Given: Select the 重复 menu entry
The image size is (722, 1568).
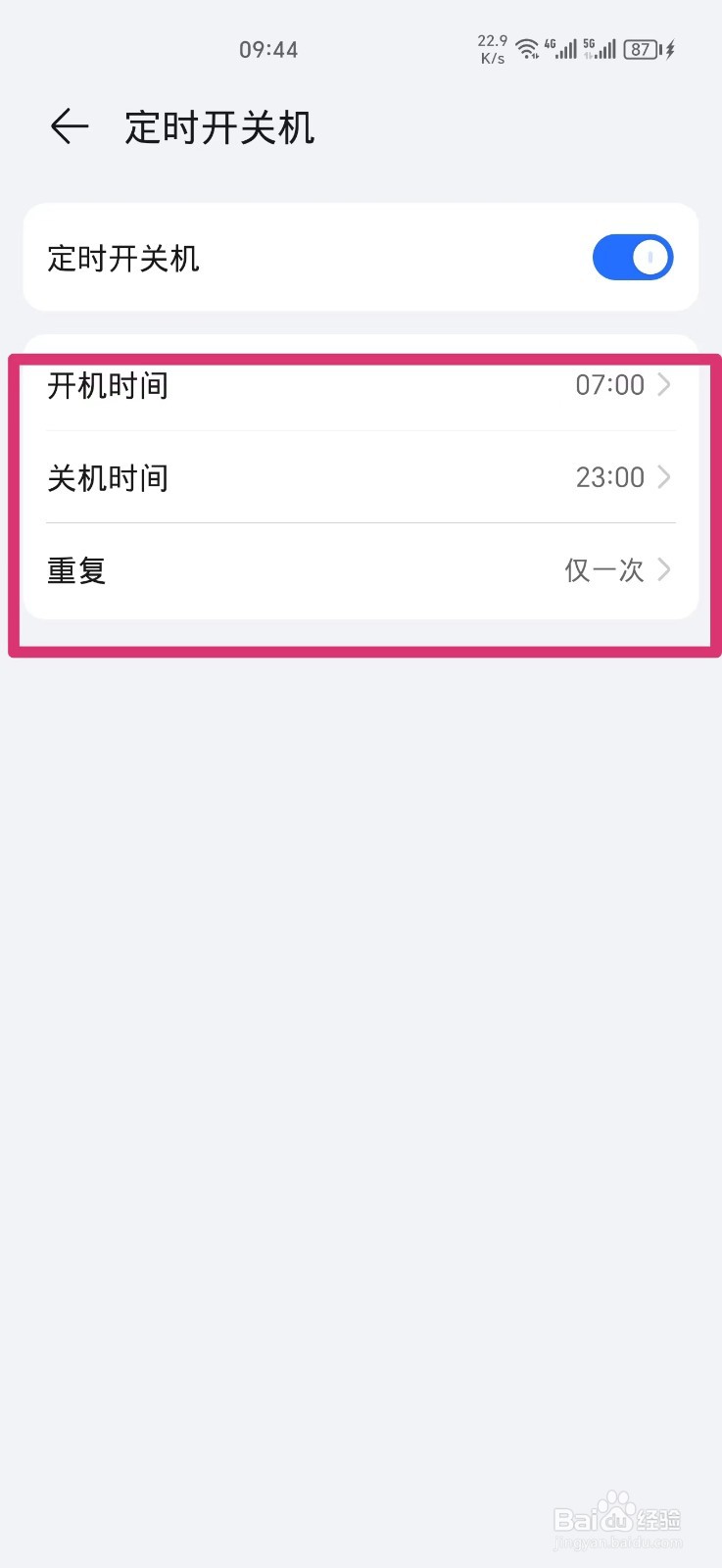Looking at the screenshot, I should (76, 569).
